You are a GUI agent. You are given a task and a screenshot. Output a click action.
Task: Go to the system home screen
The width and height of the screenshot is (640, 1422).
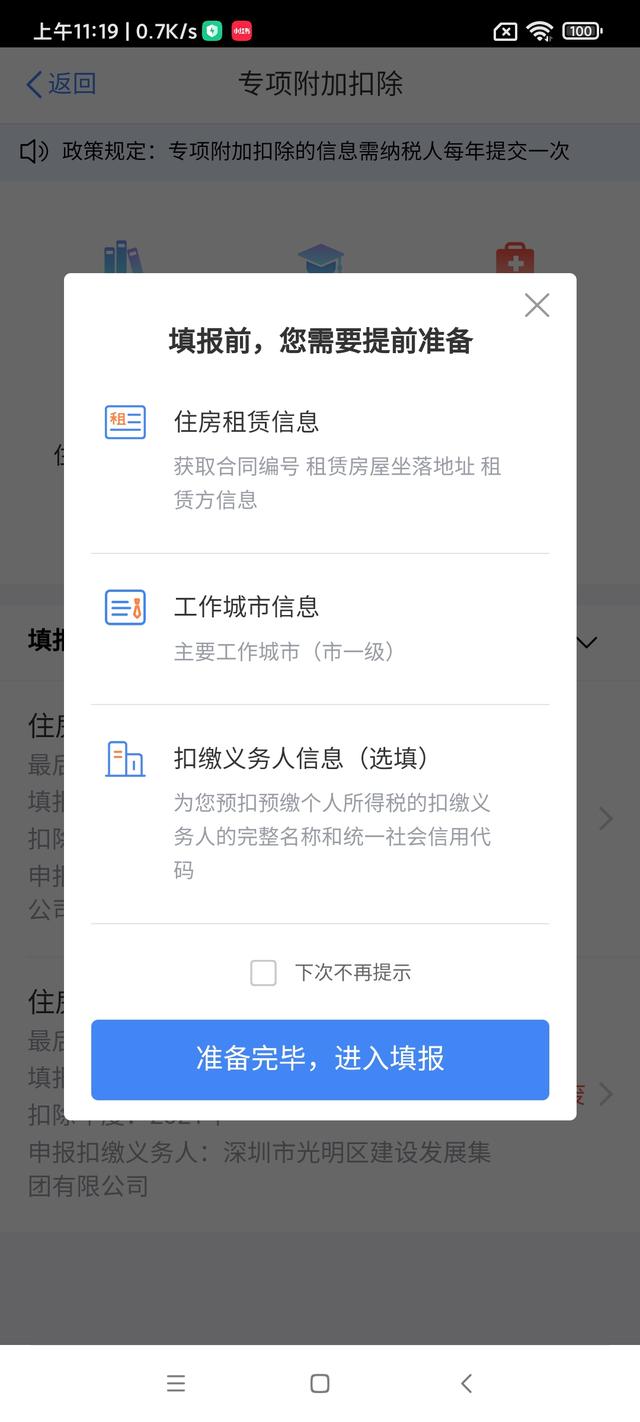coord(320,1383)
